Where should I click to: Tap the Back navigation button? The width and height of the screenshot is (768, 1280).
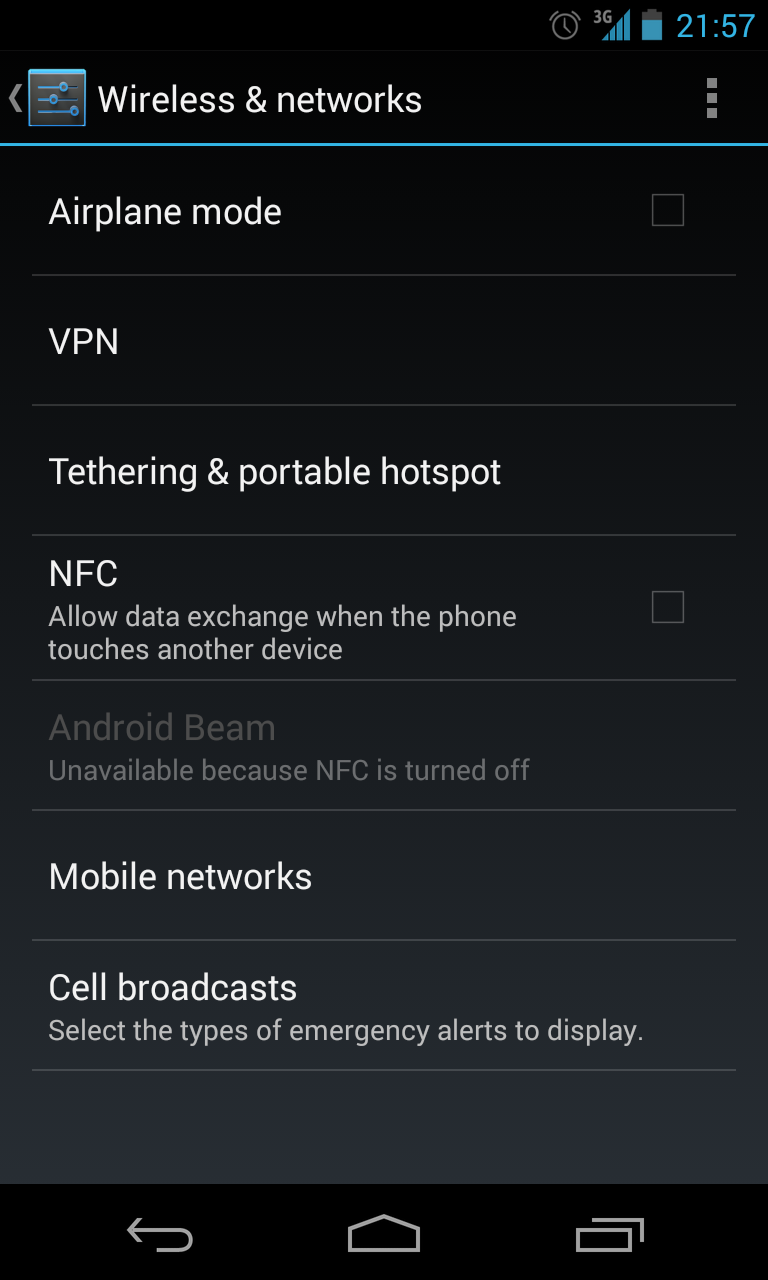tap(160, 1235)
